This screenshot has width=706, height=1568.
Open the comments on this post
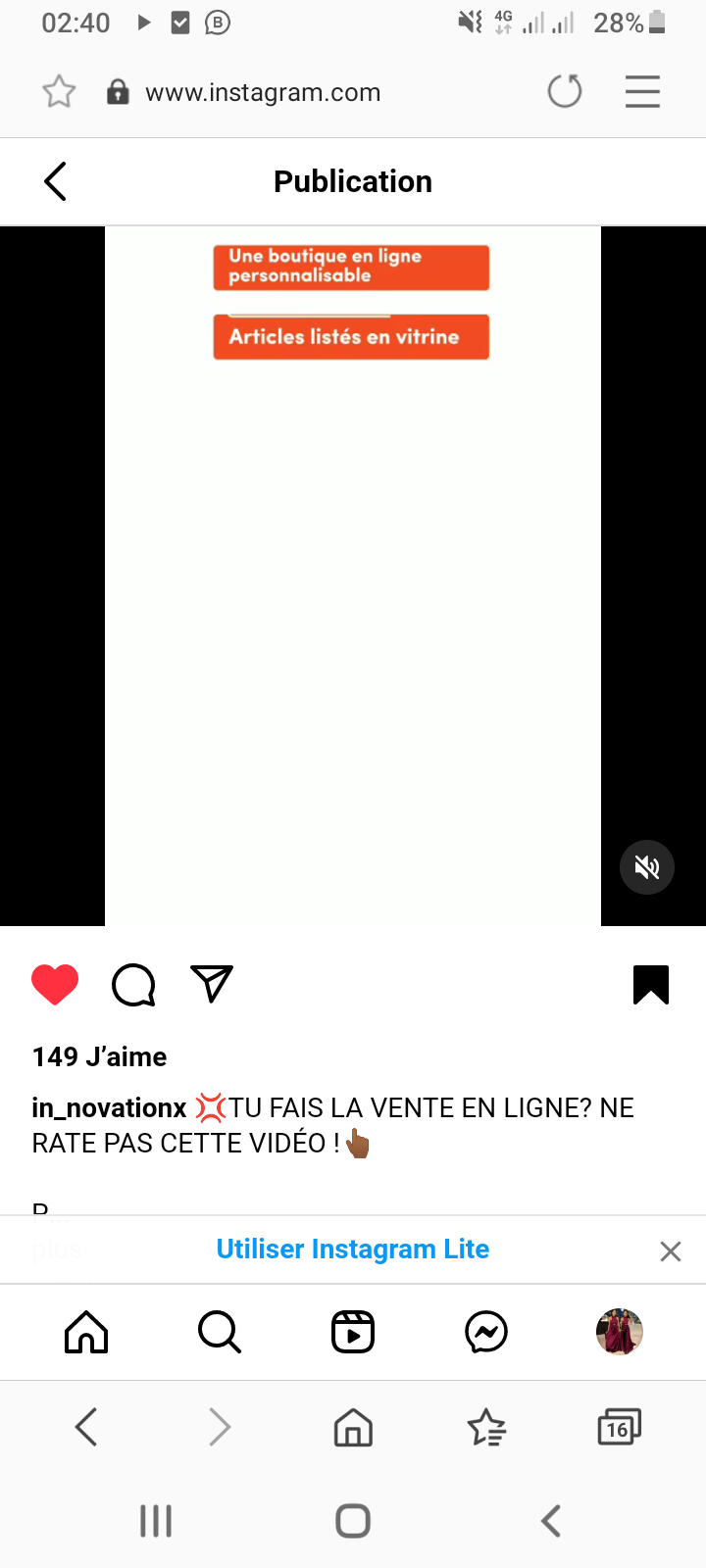pyautogui.click(x=133, y=985)
